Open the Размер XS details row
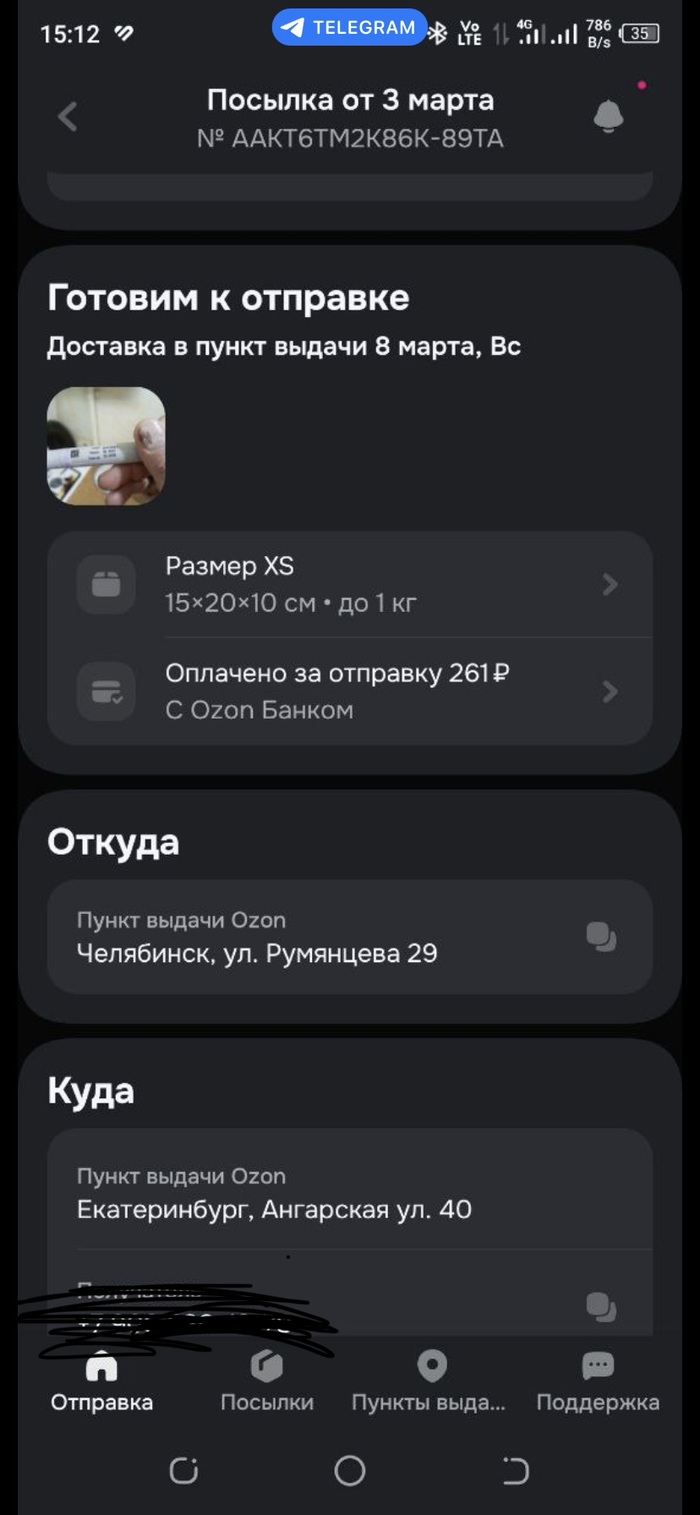This screenshot has width=700, height=1515. click(x=350, y=585)
